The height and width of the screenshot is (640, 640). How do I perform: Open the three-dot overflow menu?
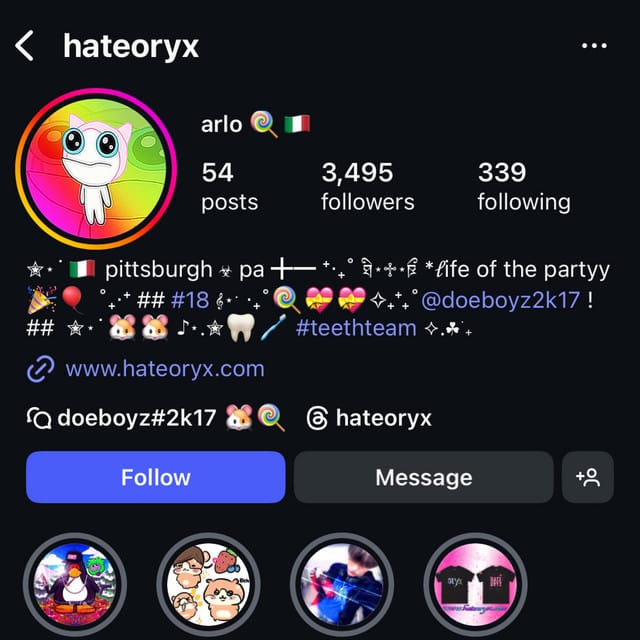(594, 46)
